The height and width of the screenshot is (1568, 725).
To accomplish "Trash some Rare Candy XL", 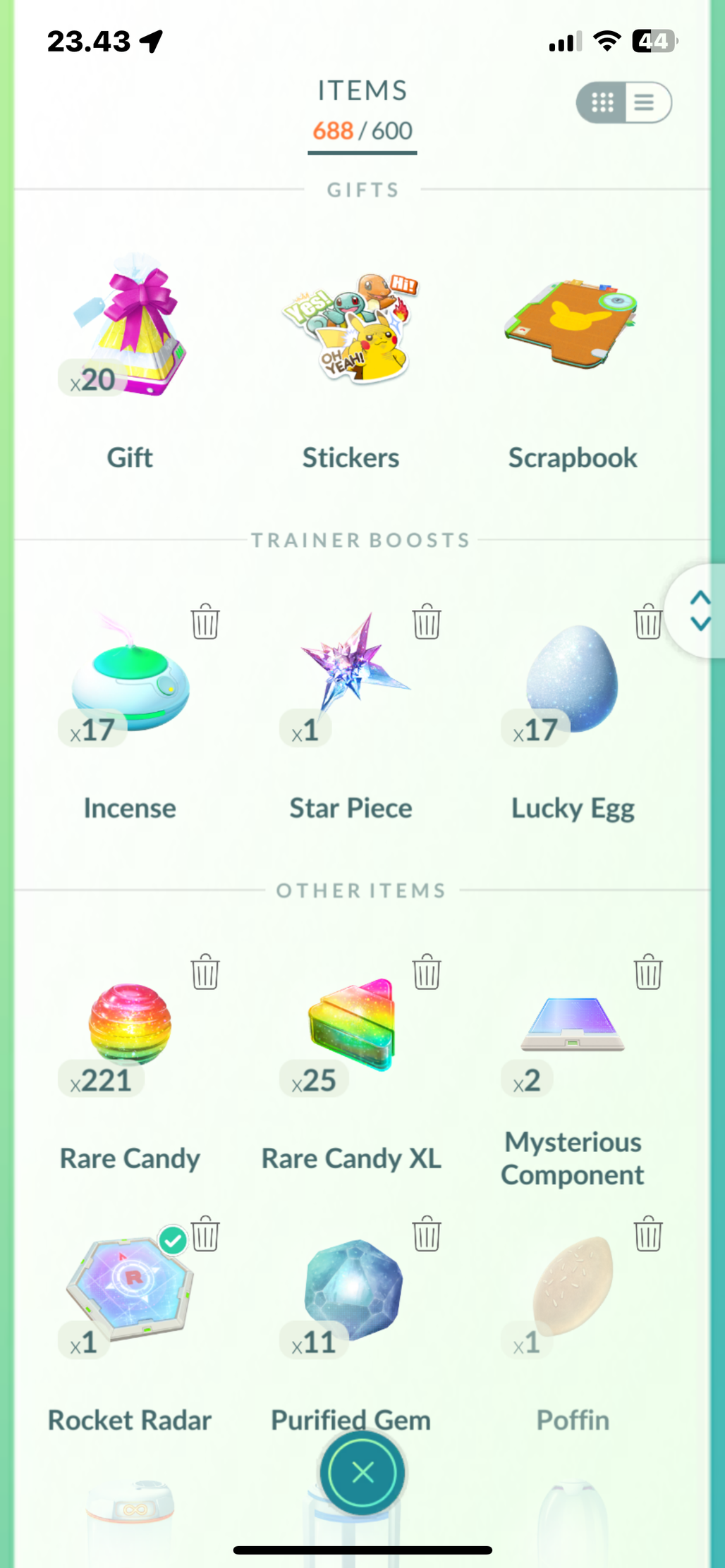I will (x=427, y=972).
